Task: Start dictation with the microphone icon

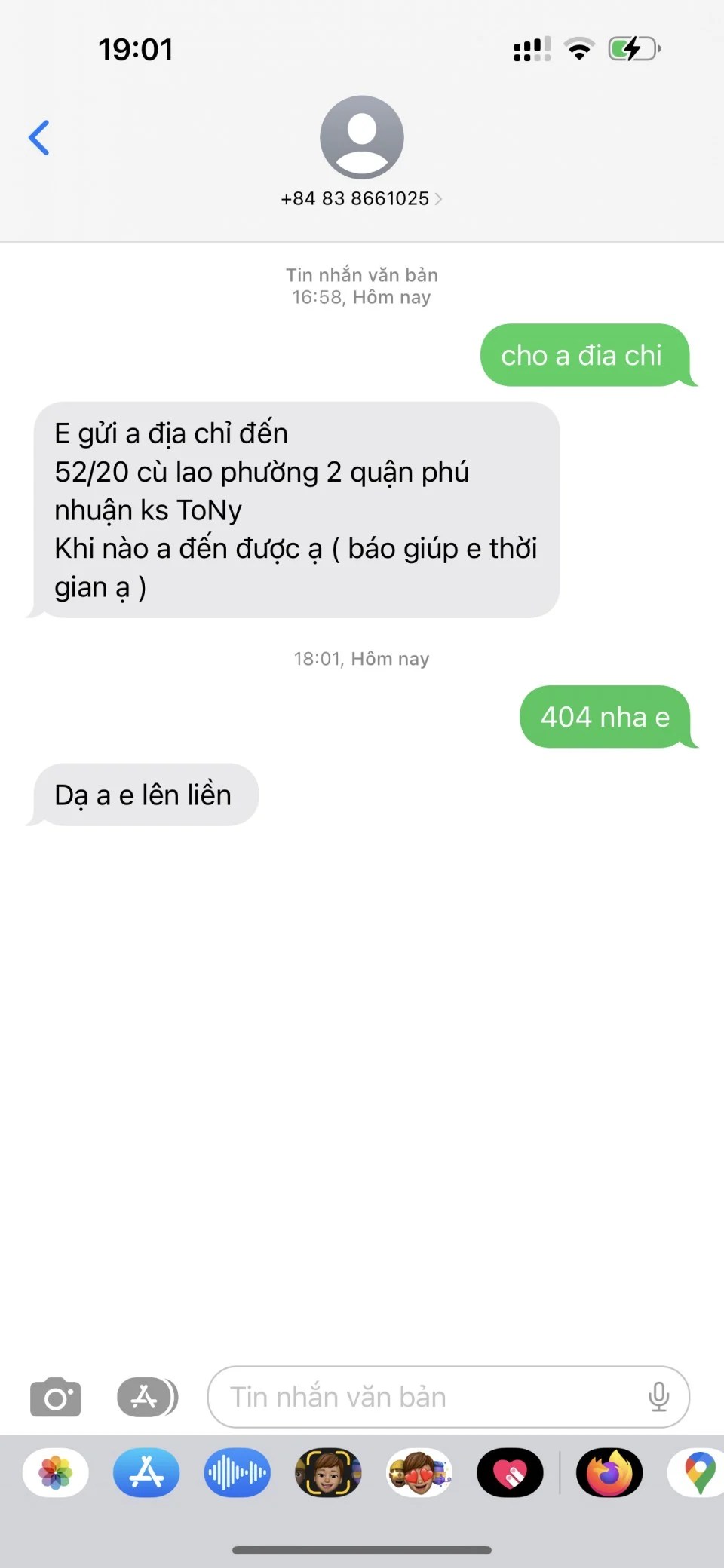Action: point(658,1397)
